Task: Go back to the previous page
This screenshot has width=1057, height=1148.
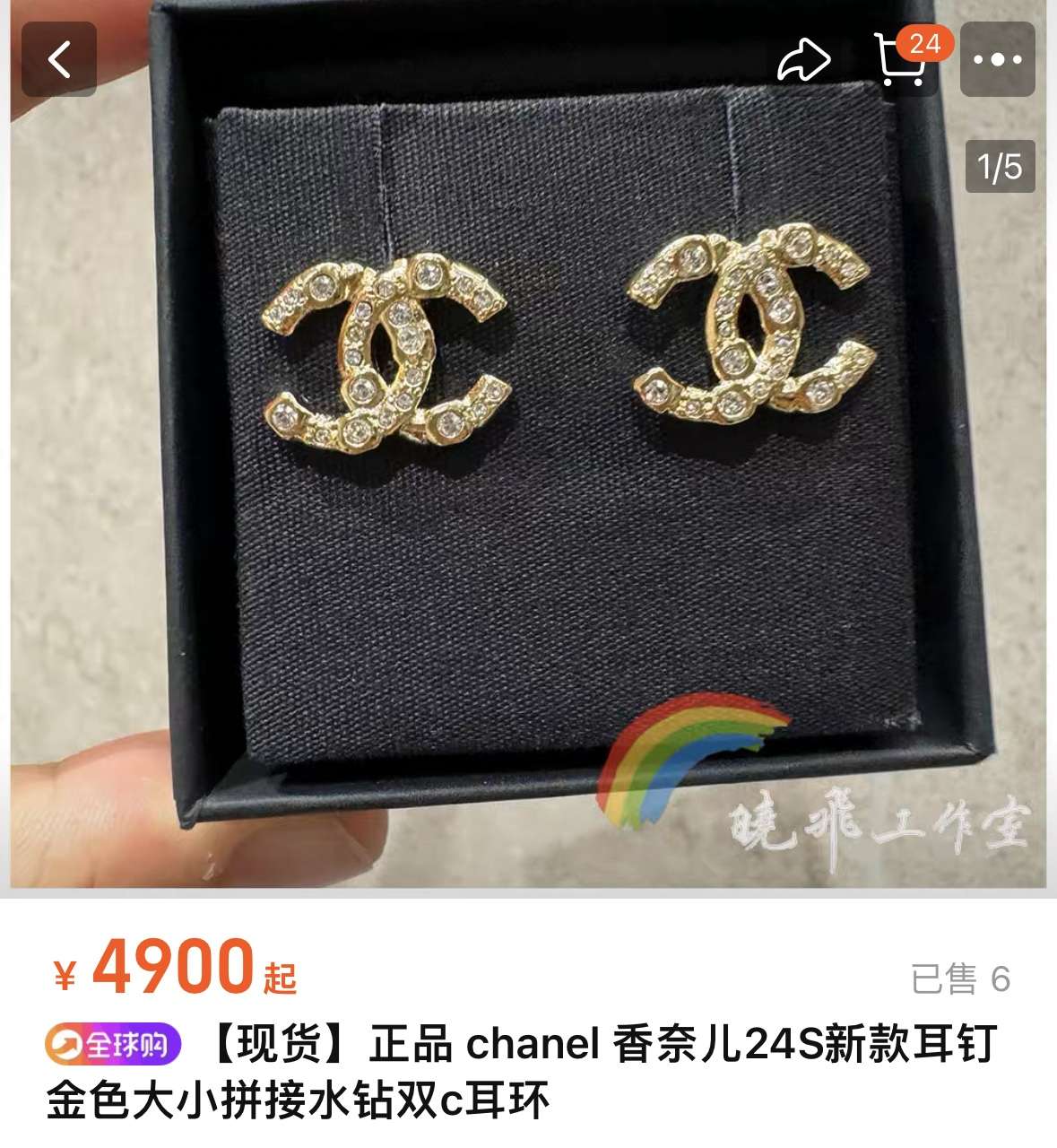Action: tap(59, 60)
